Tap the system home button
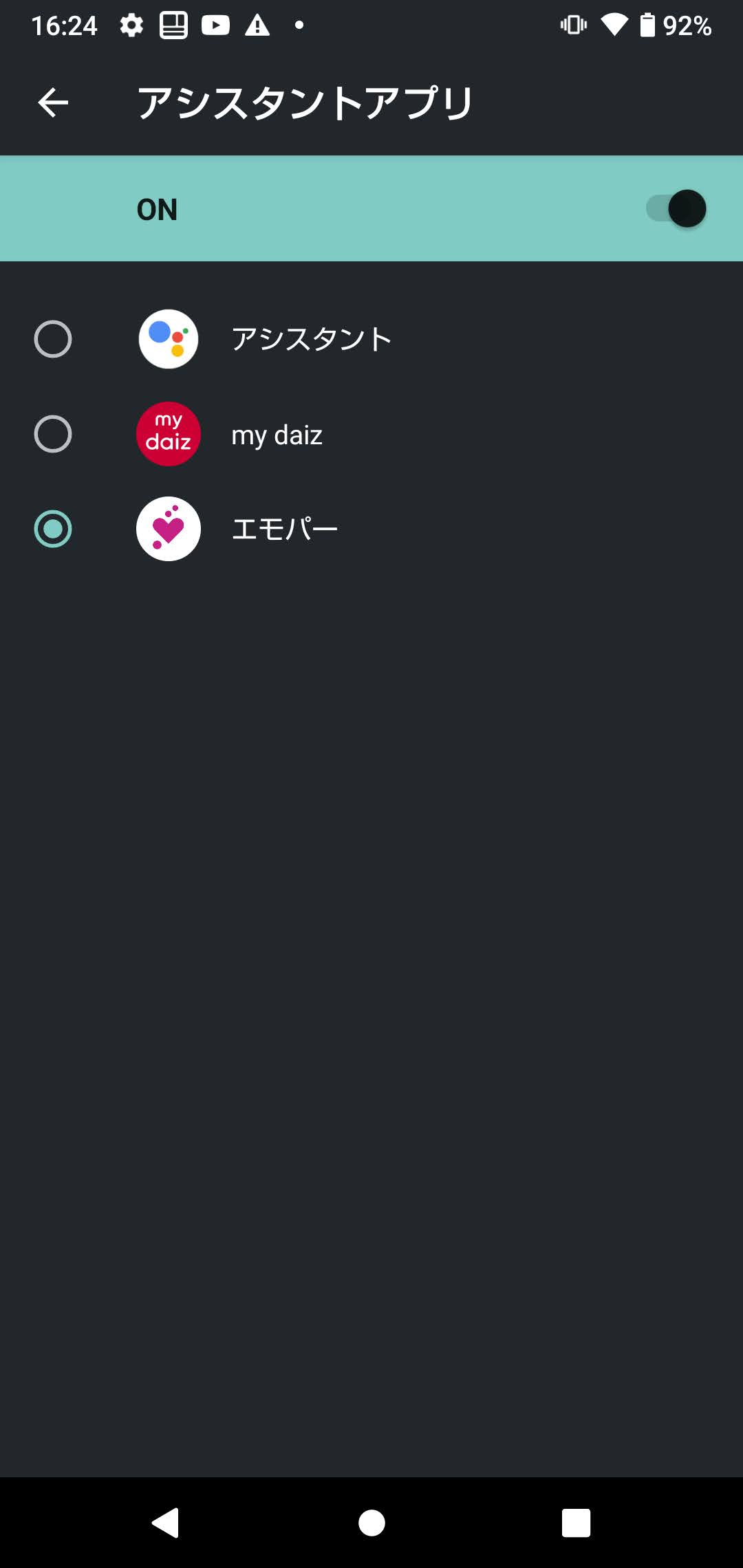Viewport: 743px width, 1568px height. pyautogui.click(x=371, y=1523)
